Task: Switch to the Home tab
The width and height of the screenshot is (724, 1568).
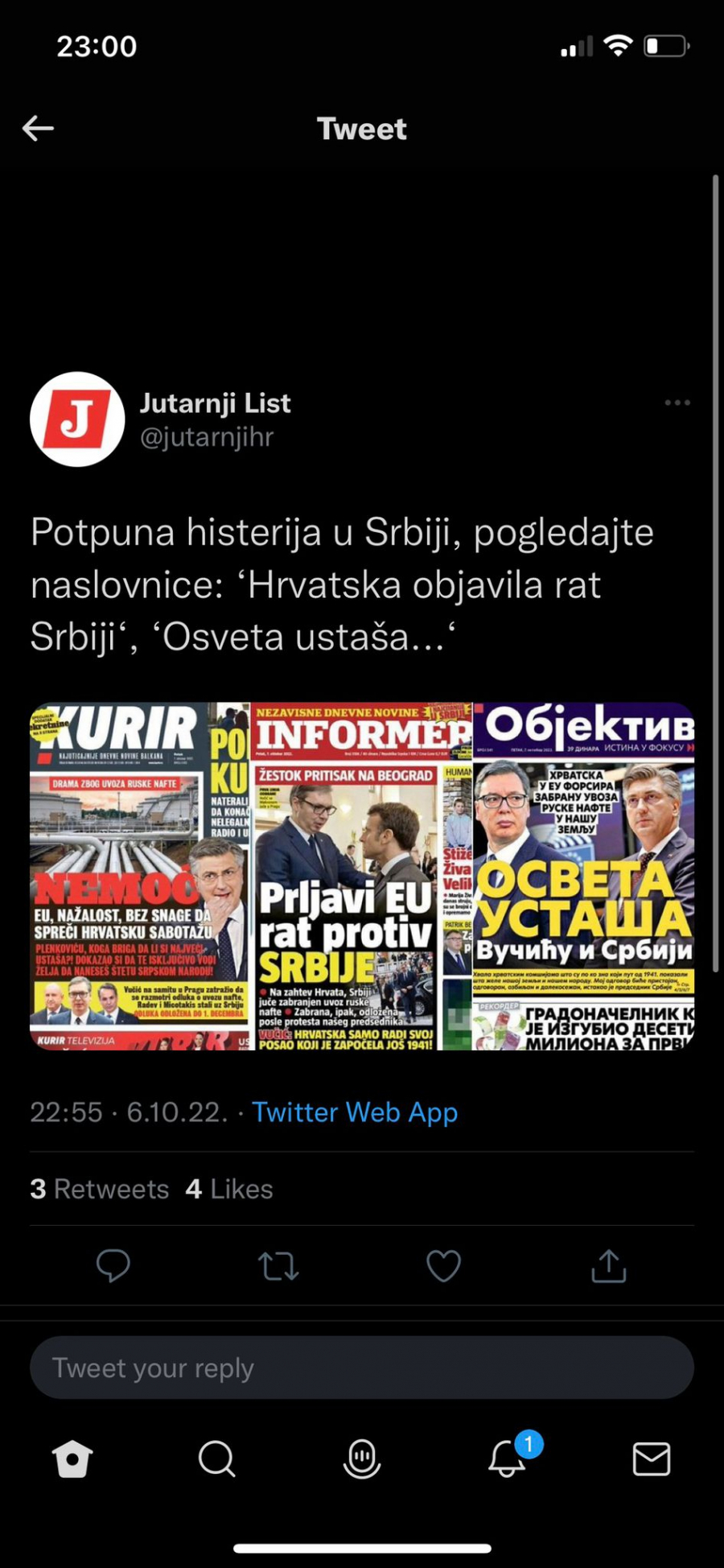Action: pyautogui.click(x=72, y=1459)
